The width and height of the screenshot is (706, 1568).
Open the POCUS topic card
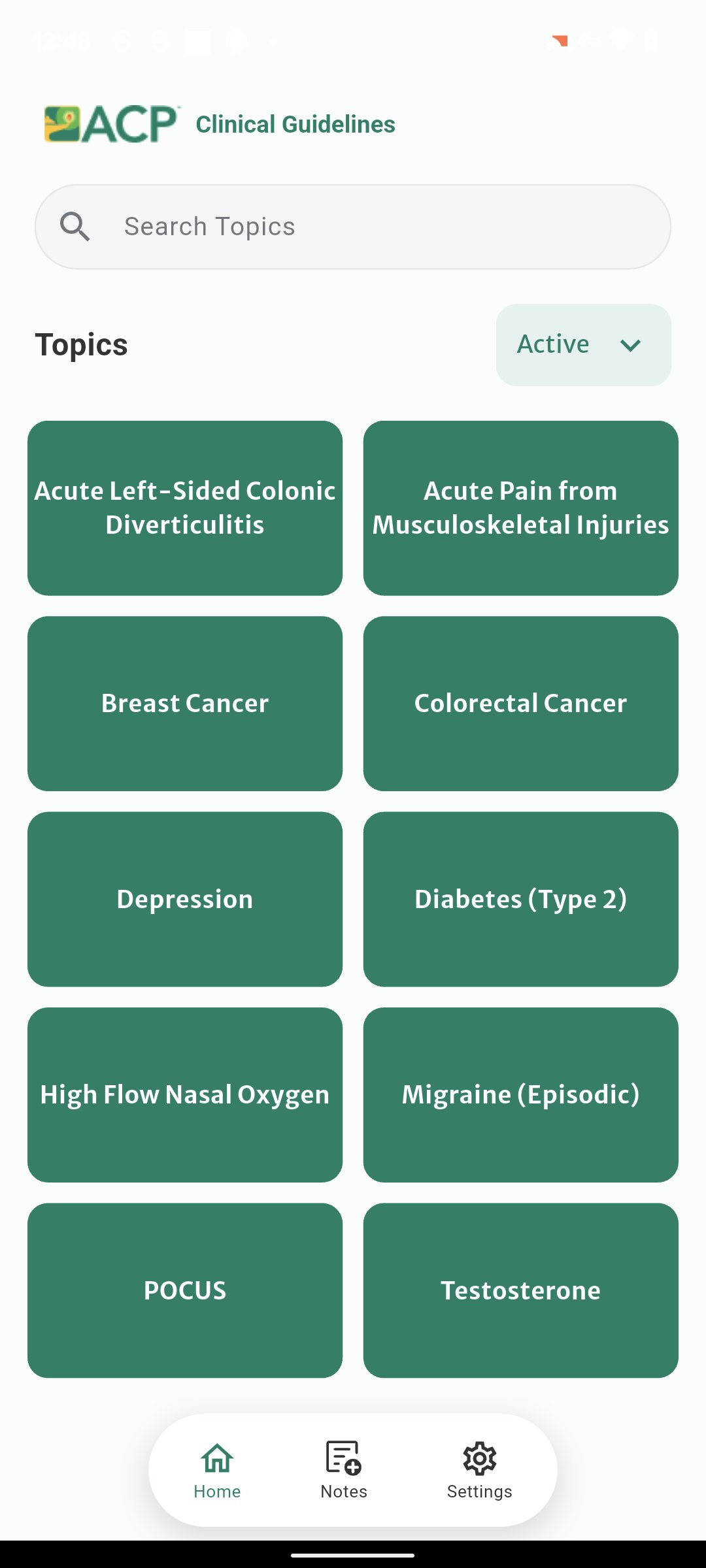[185, 1290]
